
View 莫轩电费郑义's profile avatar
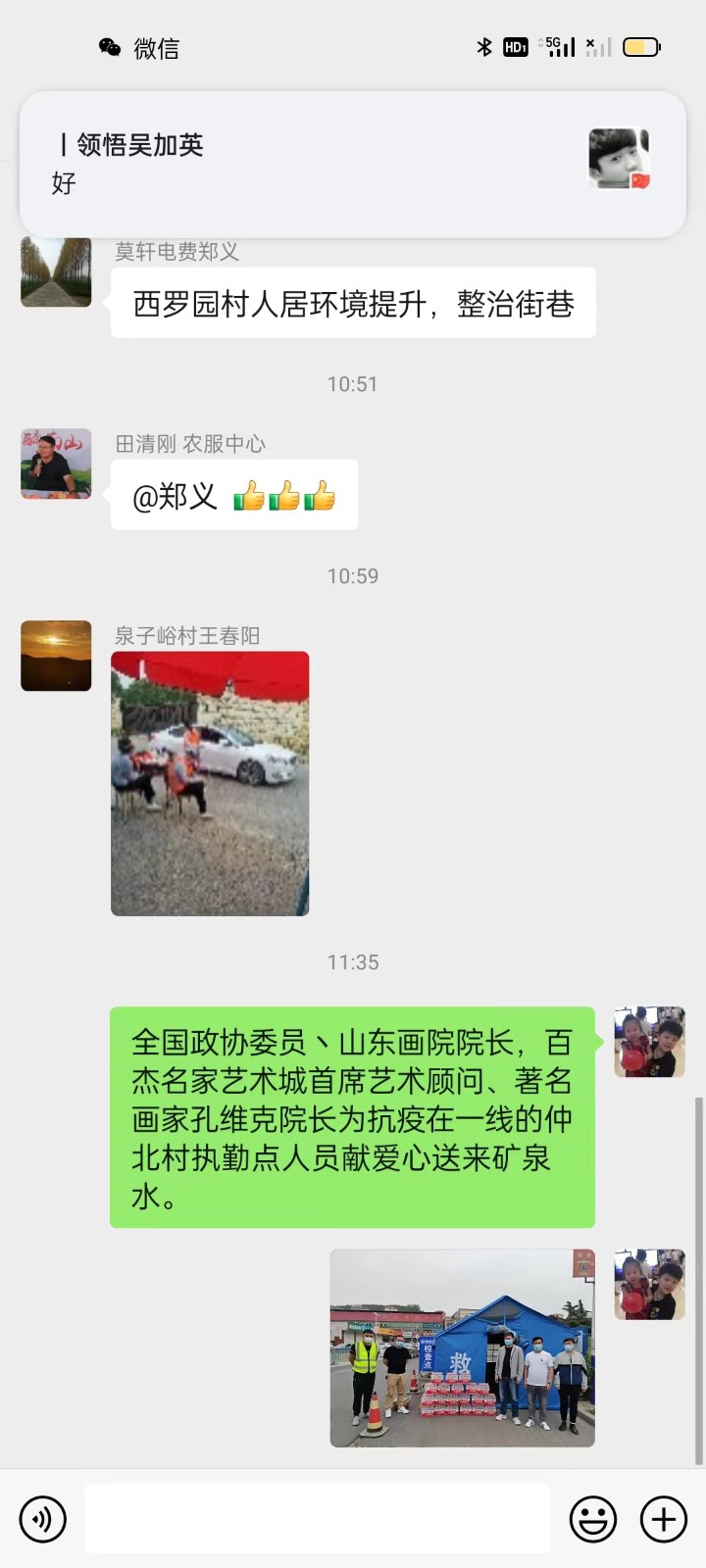[56, 271]
